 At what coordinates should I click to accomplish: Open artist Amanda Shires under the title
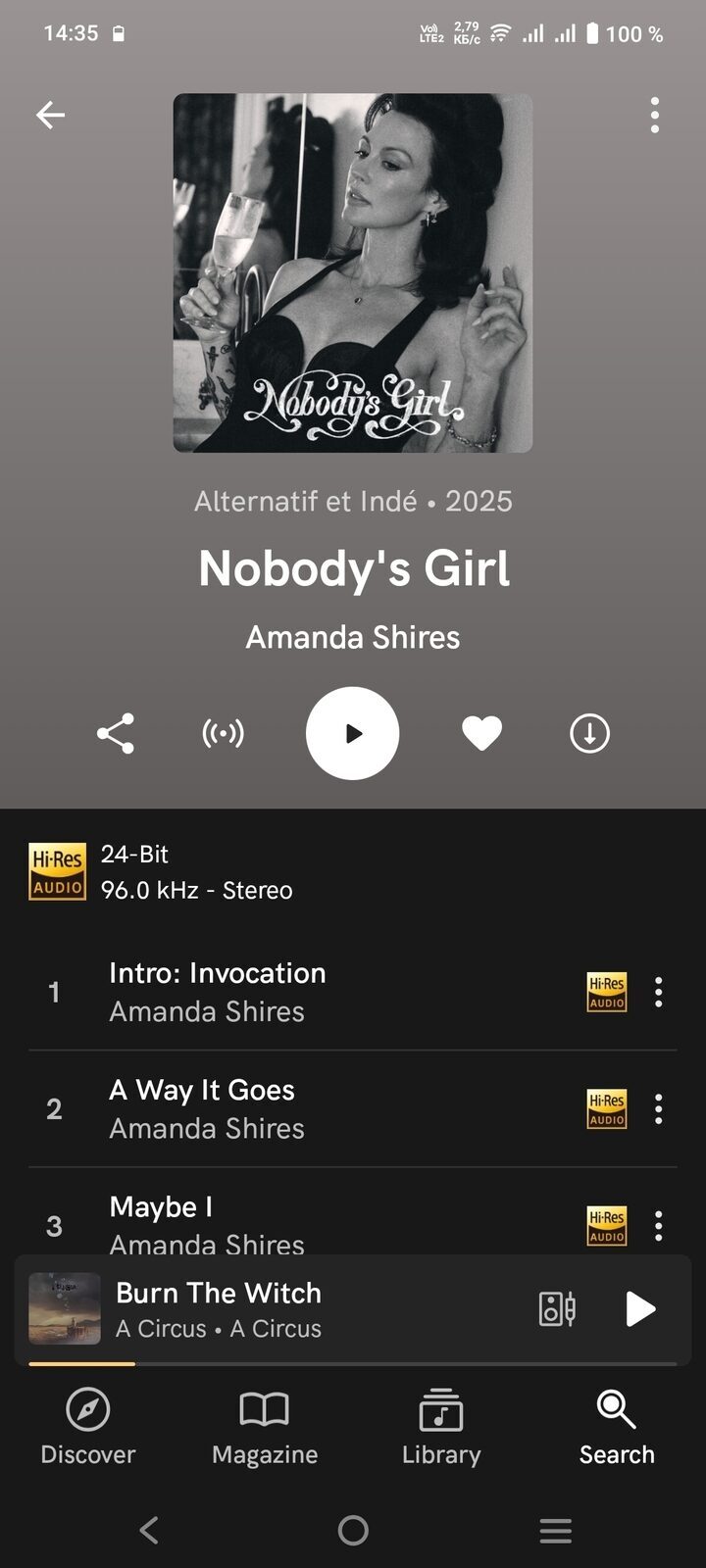(352, 637)
